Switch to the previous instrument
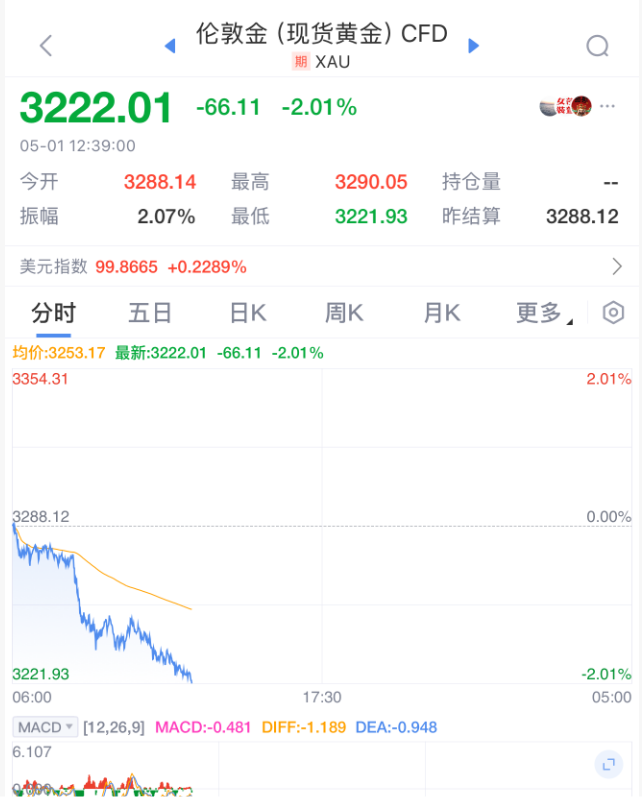 (x=170, y=45)
